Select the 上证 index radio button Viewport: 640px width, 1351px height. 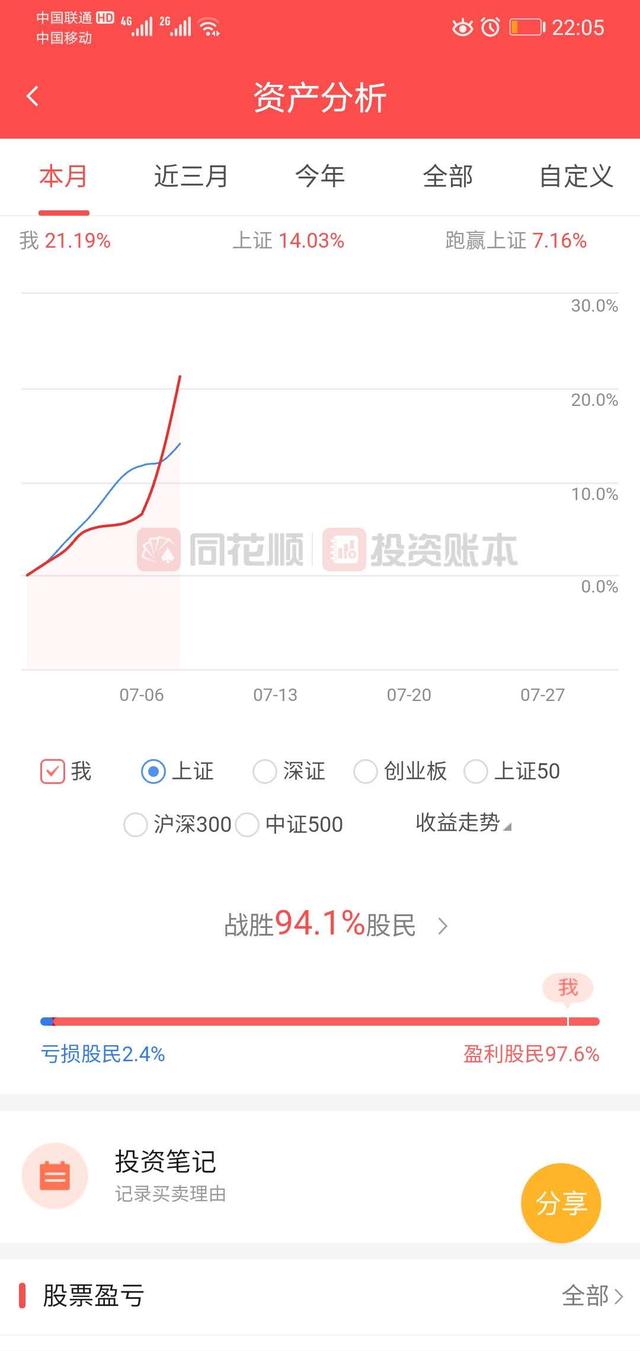click(153, 772)
